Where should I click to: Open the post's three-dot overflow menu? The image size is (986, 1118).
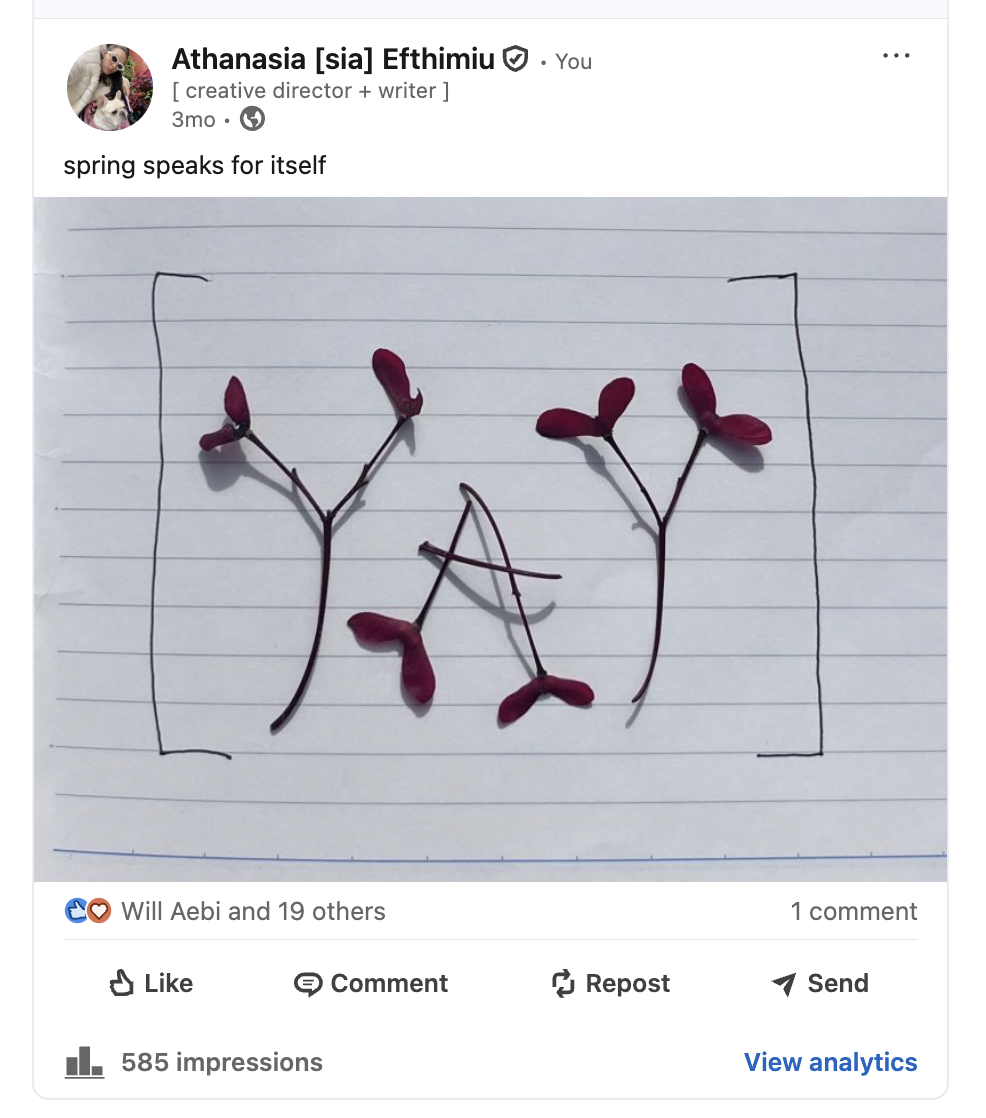(895, 56)
